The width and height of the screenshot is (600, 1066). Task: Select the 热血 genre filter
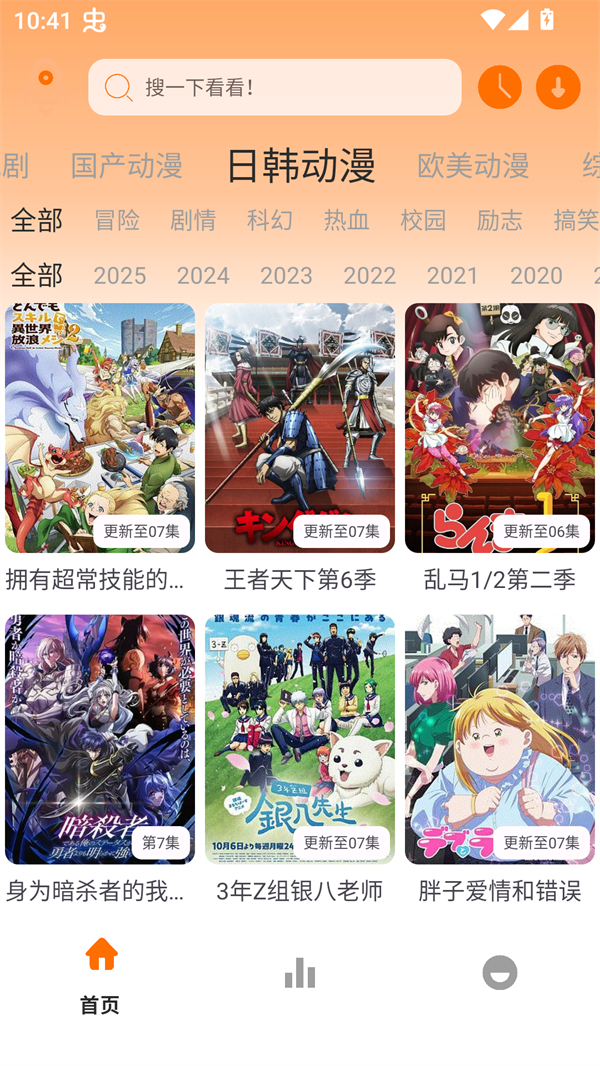pyautogui.click(x=347, y=220)
